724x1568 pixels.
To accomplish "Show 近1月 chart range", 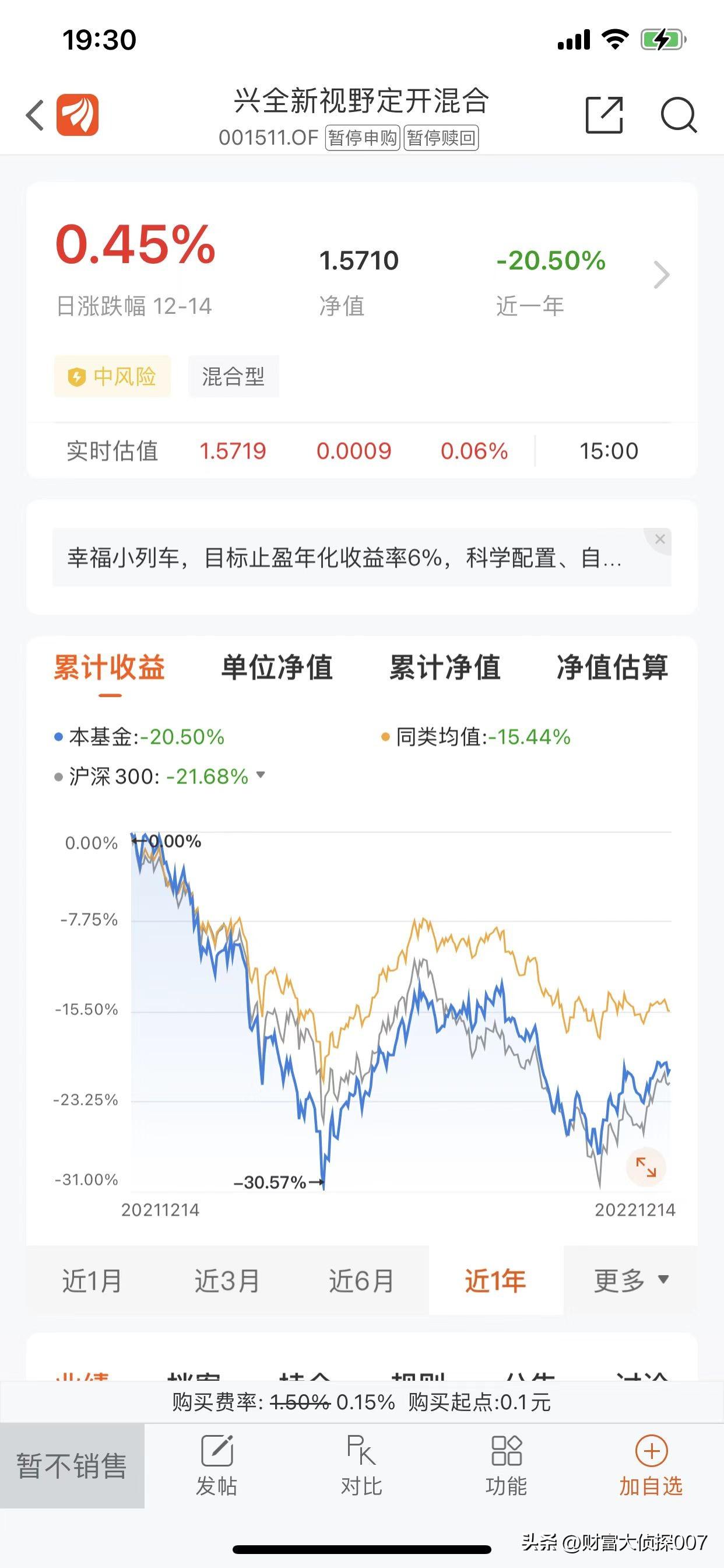I will [x=92, y=1280].
